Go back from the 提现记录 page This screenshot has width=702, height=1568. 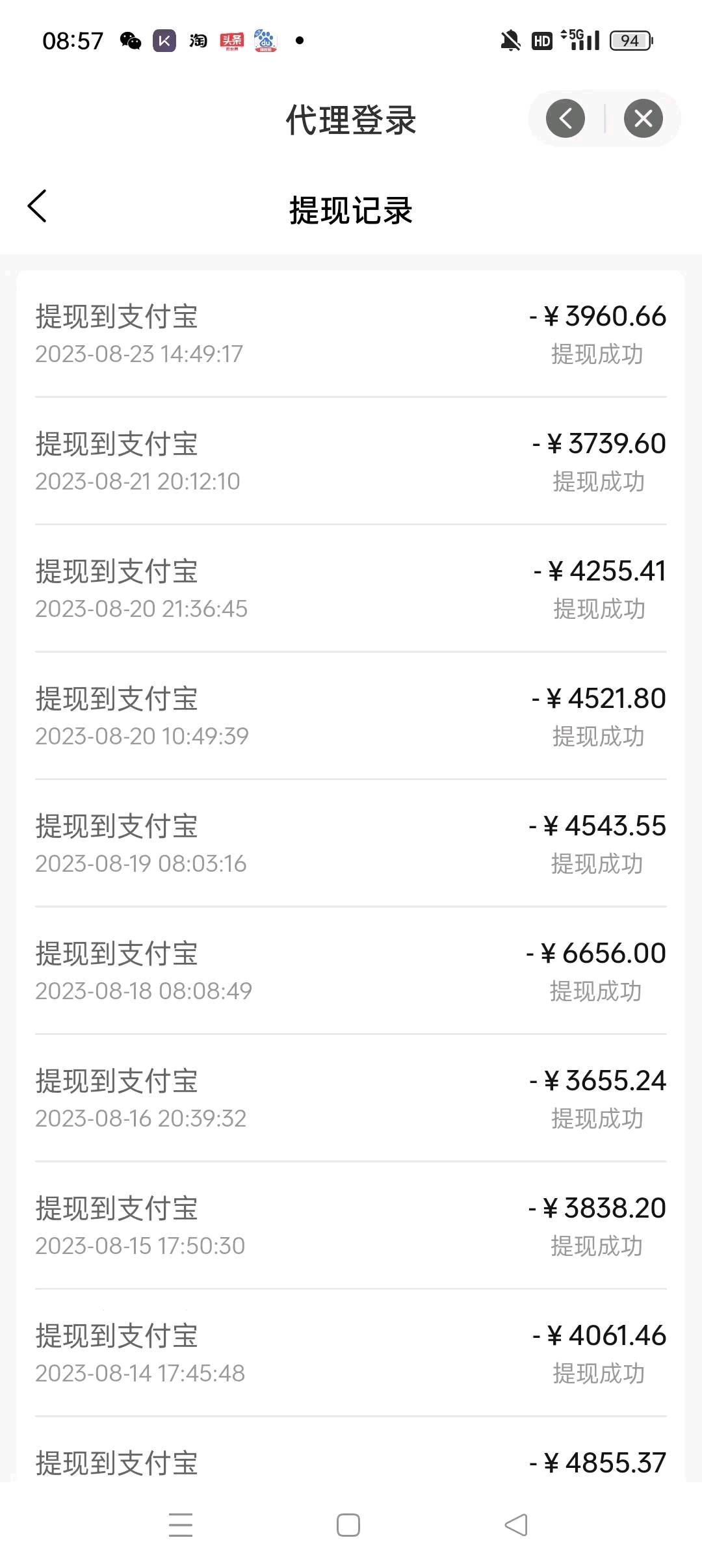(38, 207)
